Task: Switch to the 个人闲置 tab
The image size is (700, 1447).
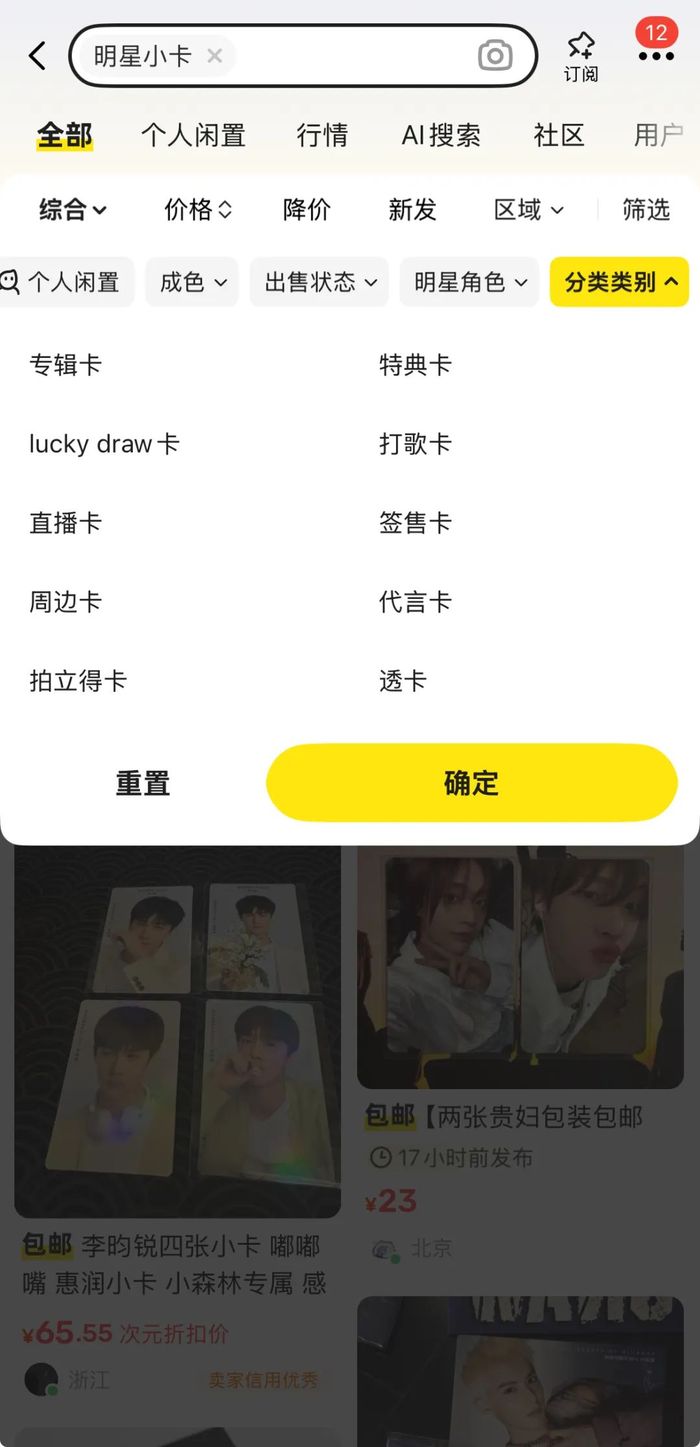Action: pos(193,135)
